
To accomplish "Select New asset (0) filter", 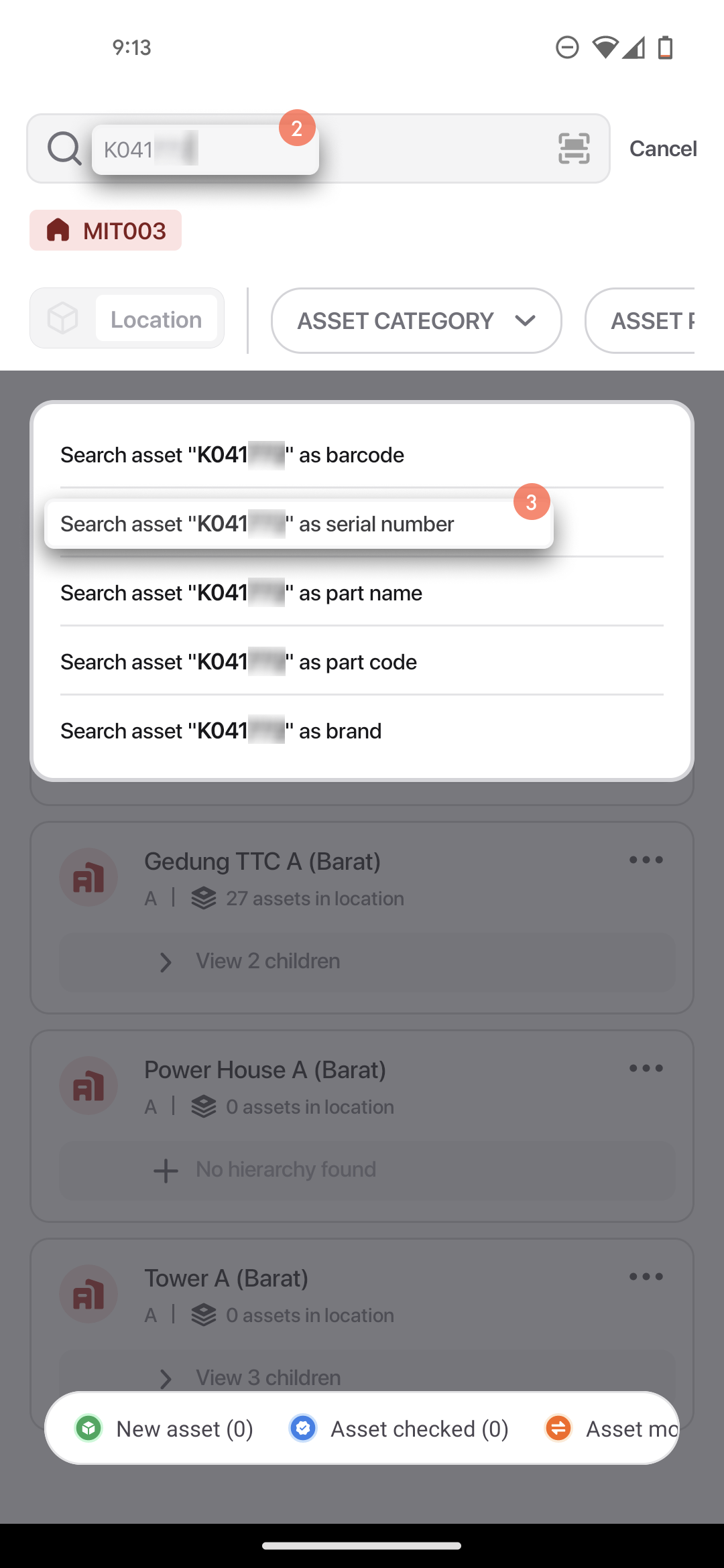I will (x=165, y=1429).
